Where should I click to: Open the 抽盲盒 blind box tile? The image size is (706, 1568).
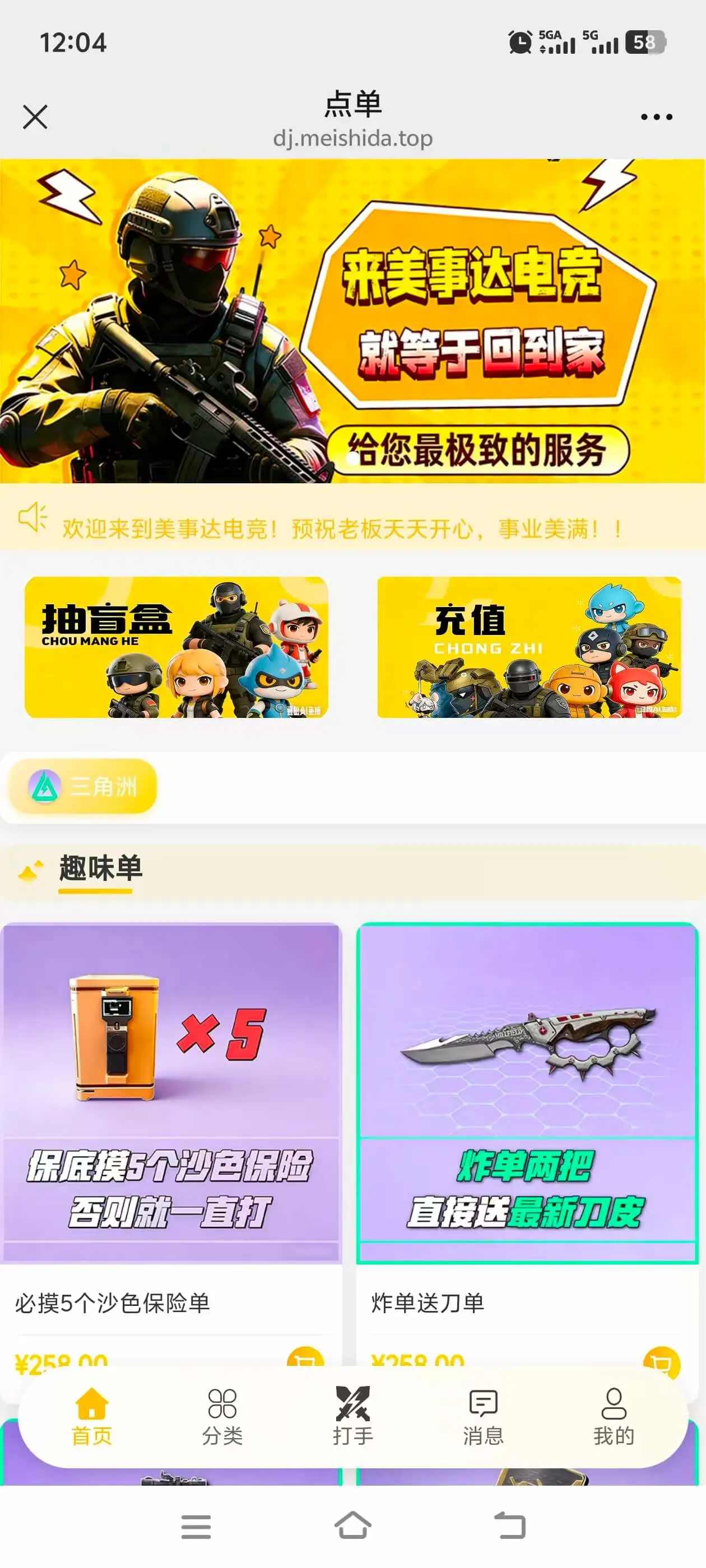point(176,646)
